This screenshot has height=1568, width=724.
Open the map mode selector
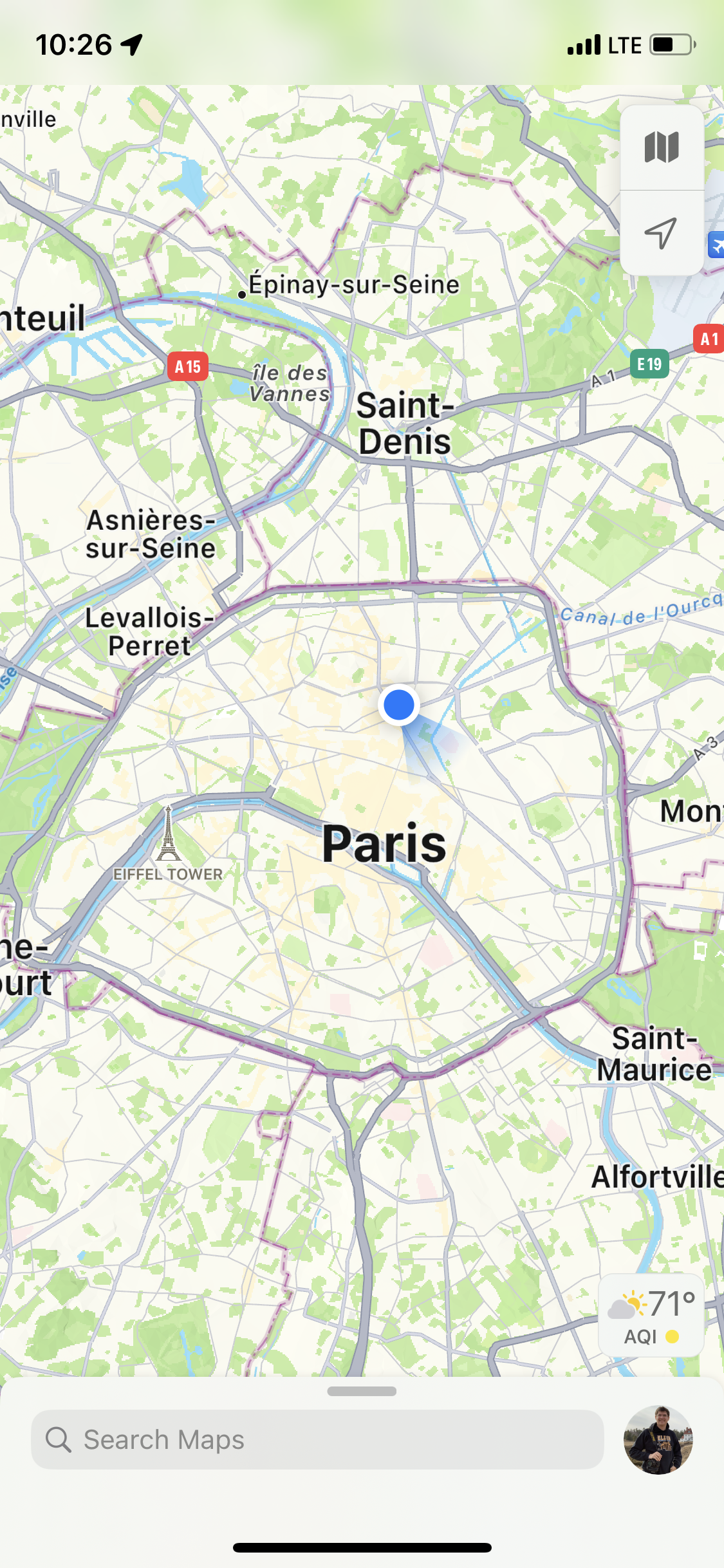coord(662,147)
